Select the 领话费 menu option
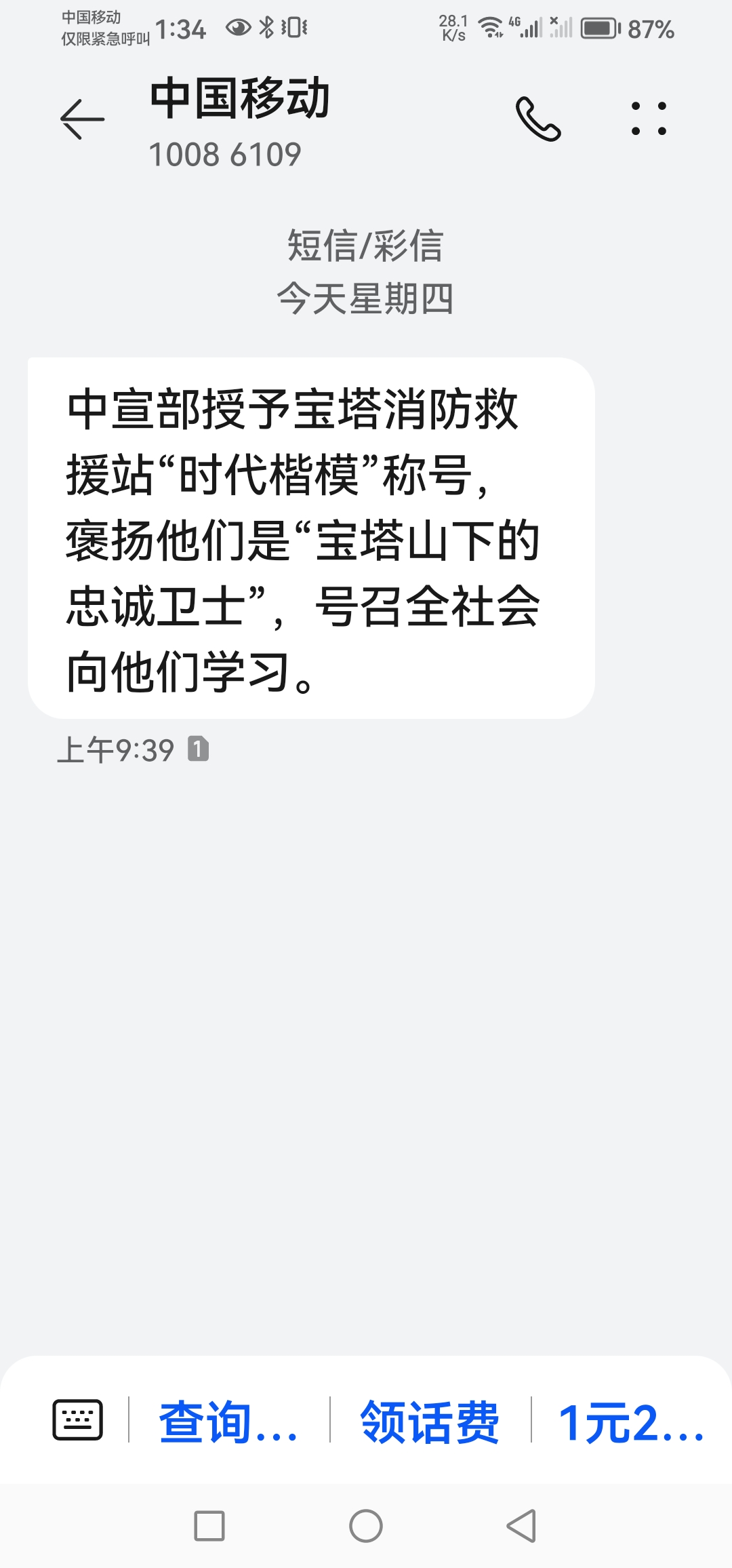The image size is (732, 1568). [x=430, y=1420]
